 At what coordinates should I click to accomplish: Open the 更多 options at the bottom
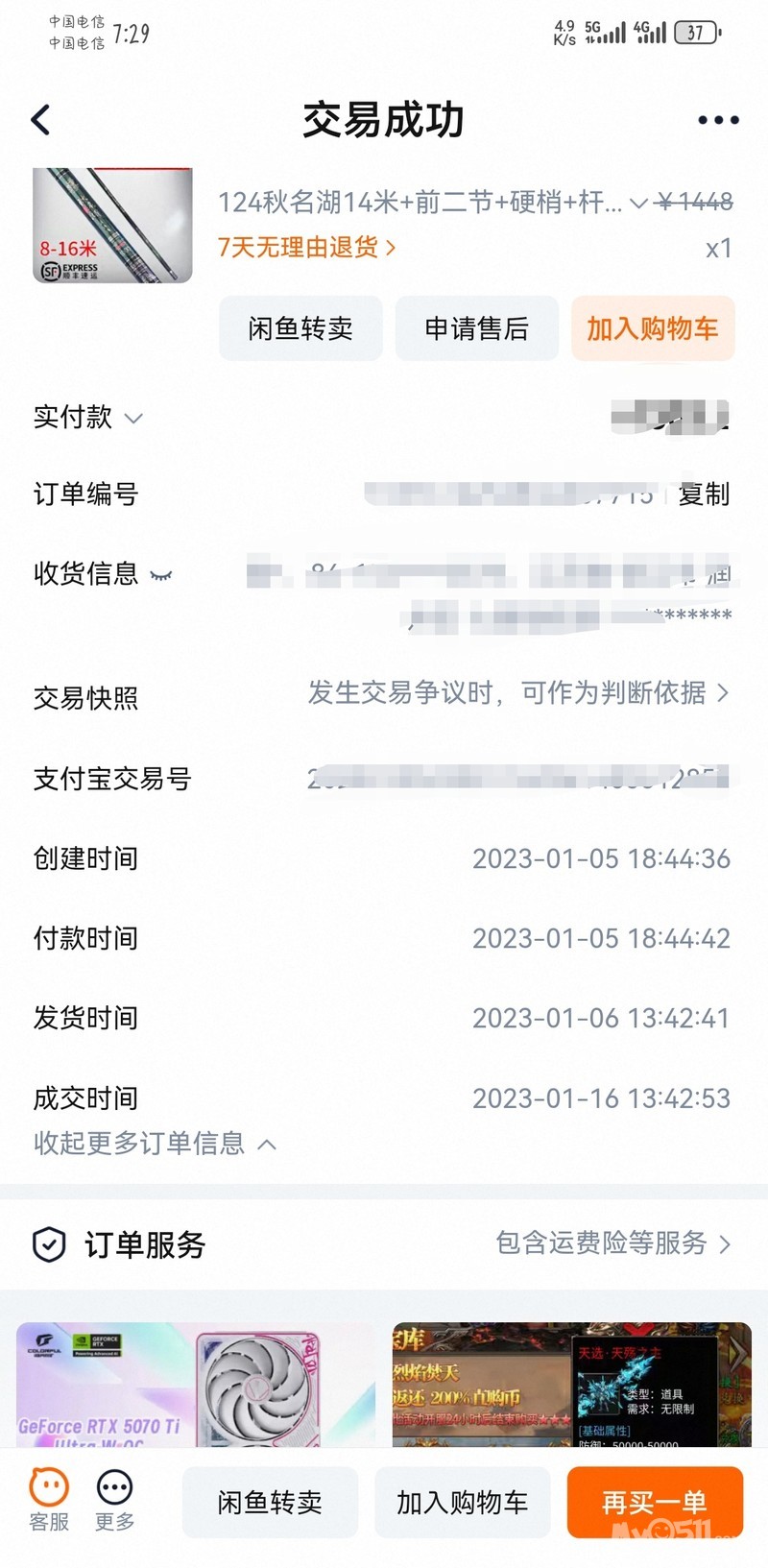tap(114, 1501)
